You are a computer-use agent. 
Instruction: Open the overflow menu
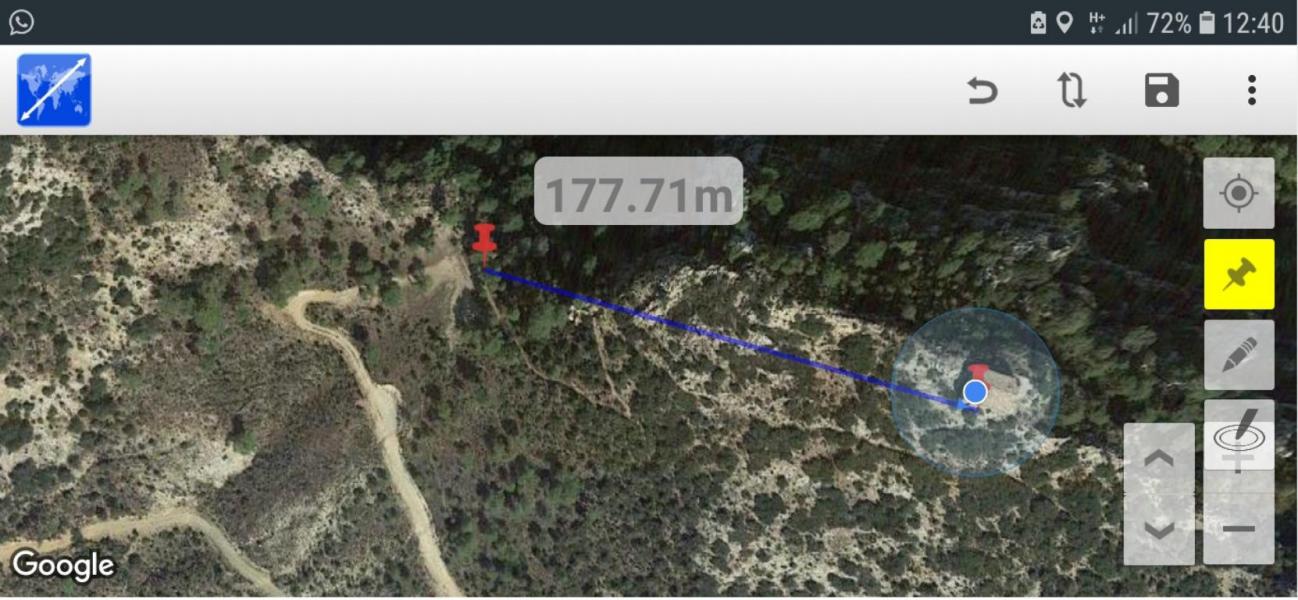pyautogui.click(x=1251, y=91)
